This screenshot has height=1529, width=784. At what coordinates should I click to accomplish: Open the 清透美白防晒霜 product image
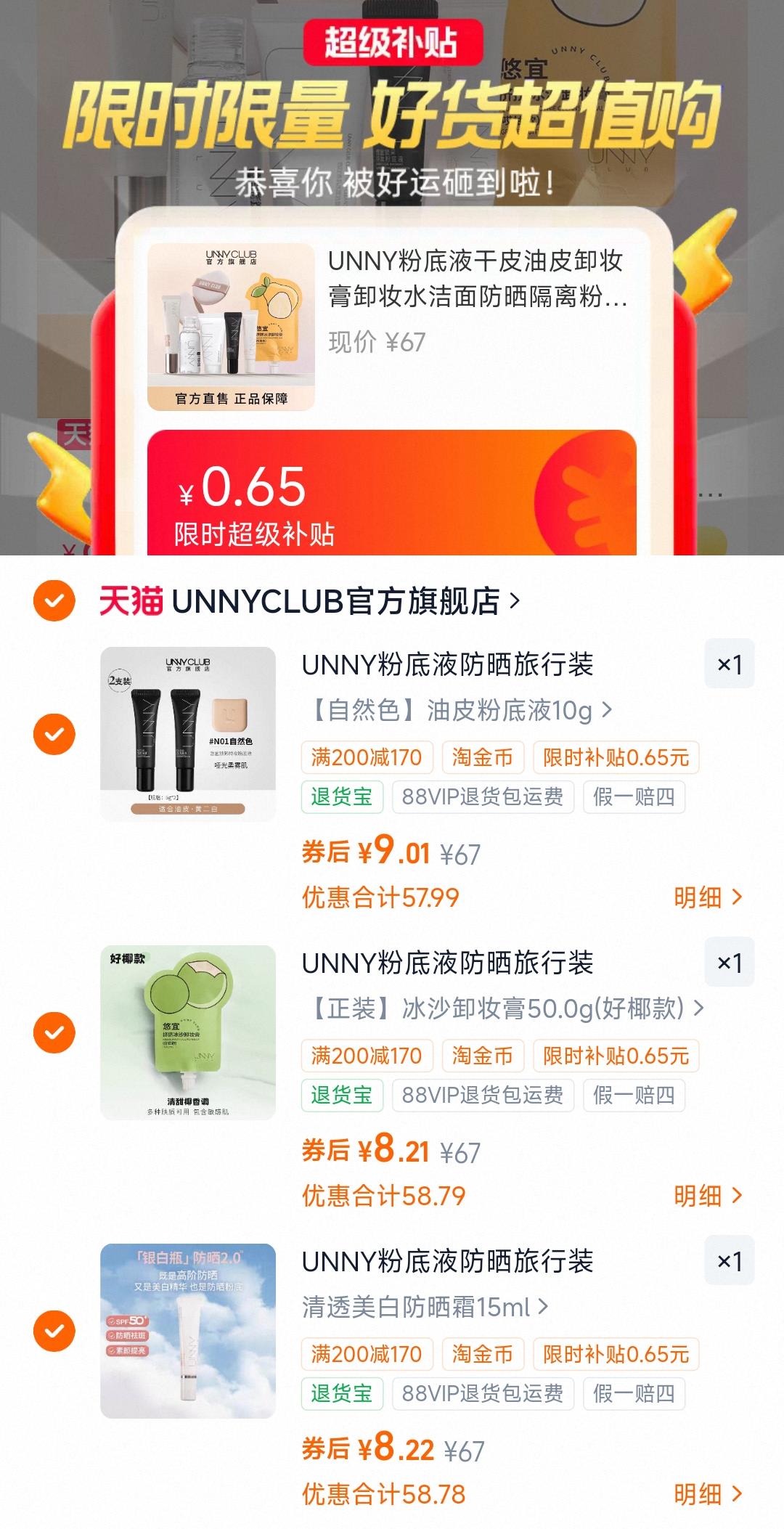(188, 1331)
